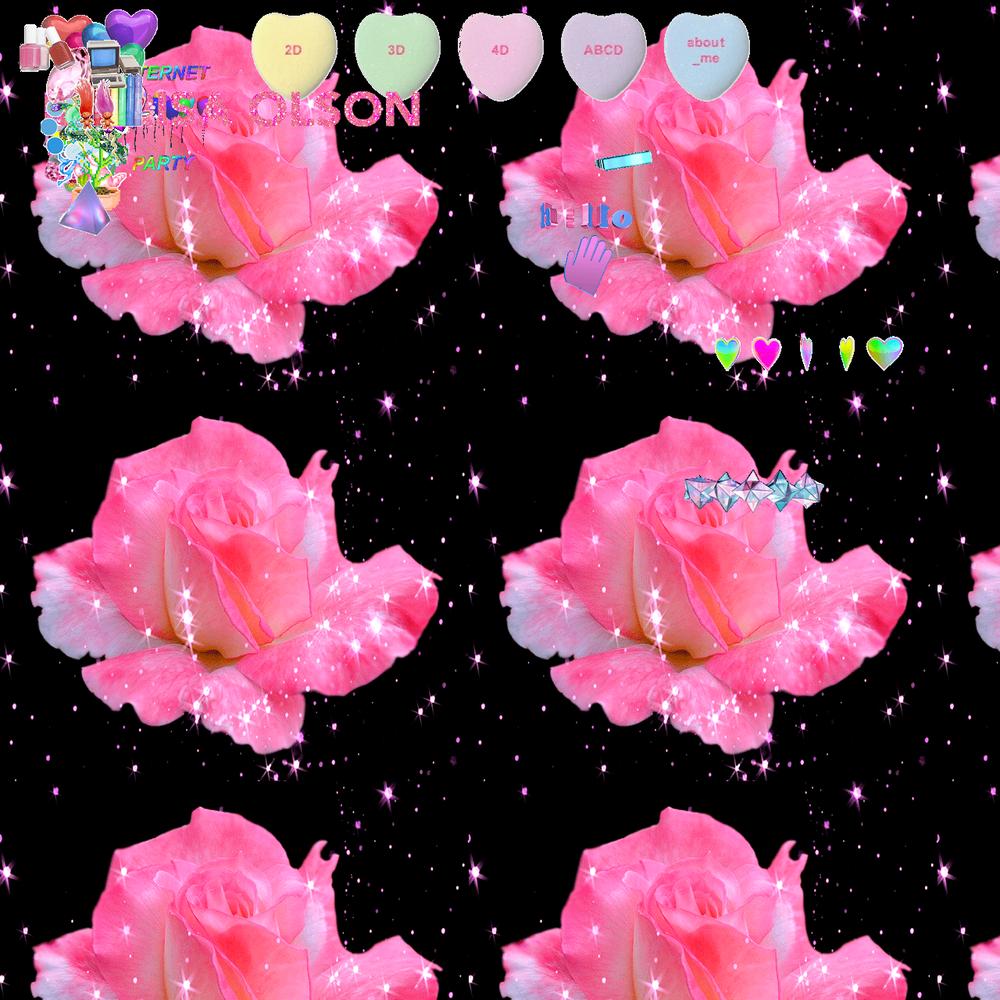Visit the about_me heart page
Screen dimensions: 1000x1000
pyautogui.click(x=706, y=52)
